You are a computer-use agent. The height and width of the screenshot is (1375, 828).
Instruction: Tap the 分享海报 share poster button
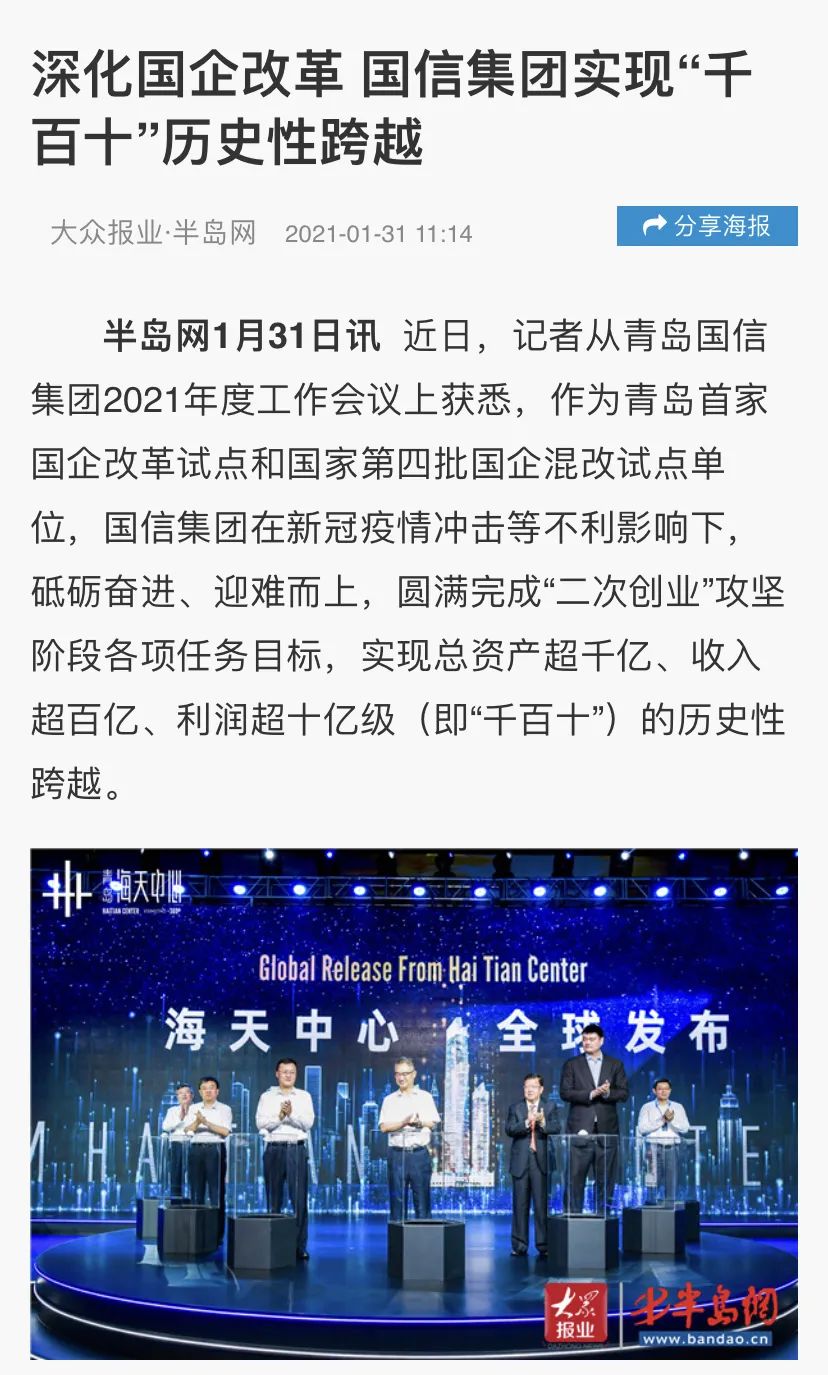[706, 226]
